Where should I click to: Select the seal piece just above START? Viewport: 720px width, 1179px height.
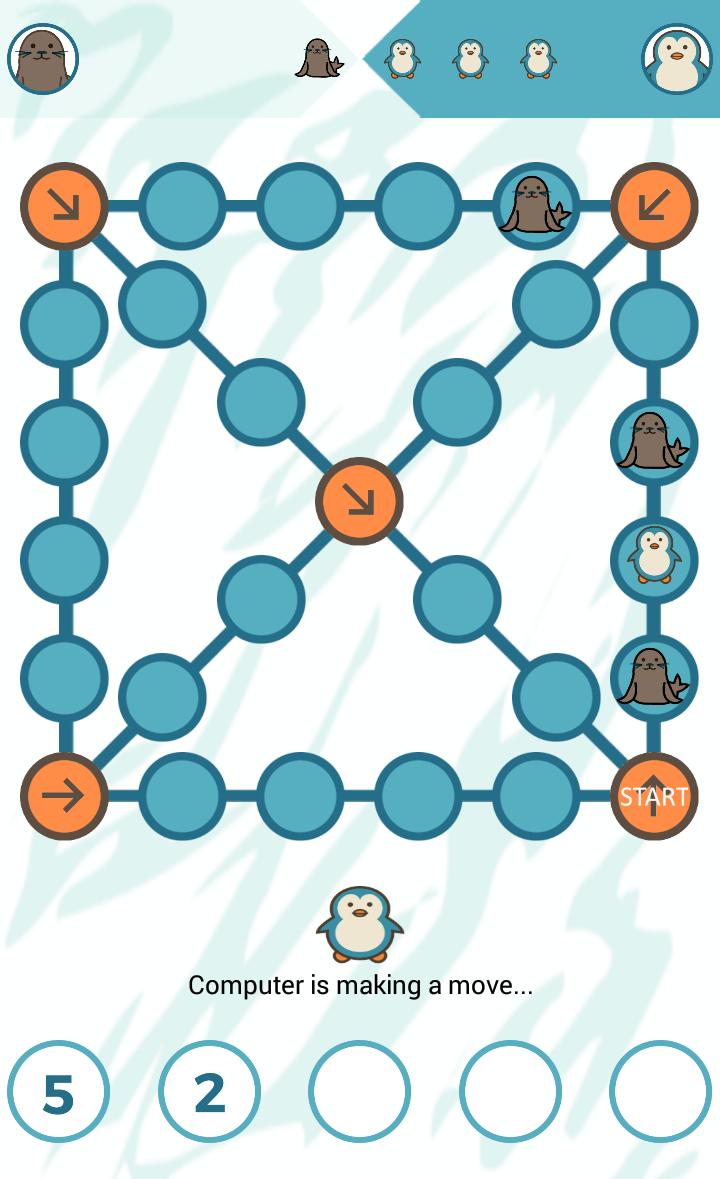click(653, 677)
